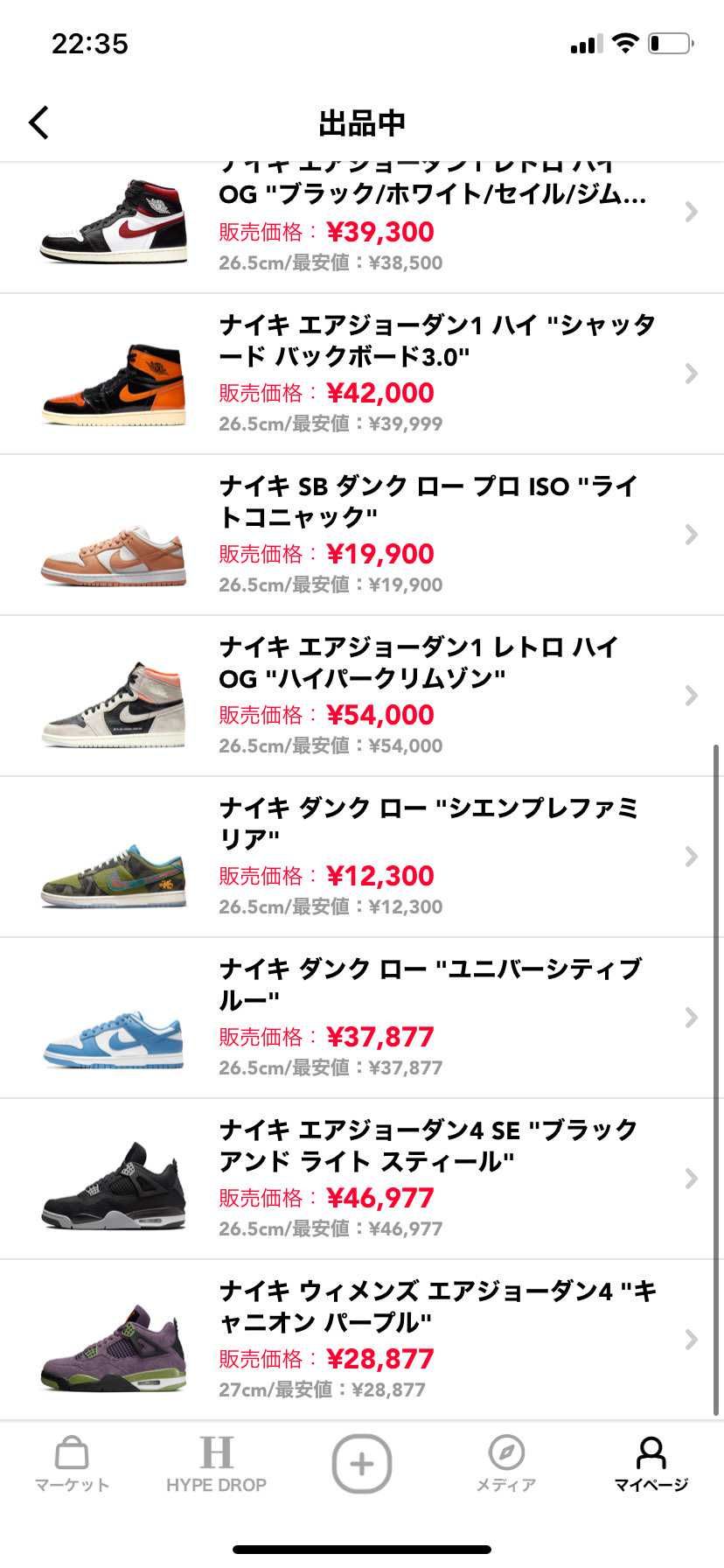This screenshot has height=1568, width=724.
Task: Tap the HYPE DROP 'H' icon
Action: (x=216, y=1452)
